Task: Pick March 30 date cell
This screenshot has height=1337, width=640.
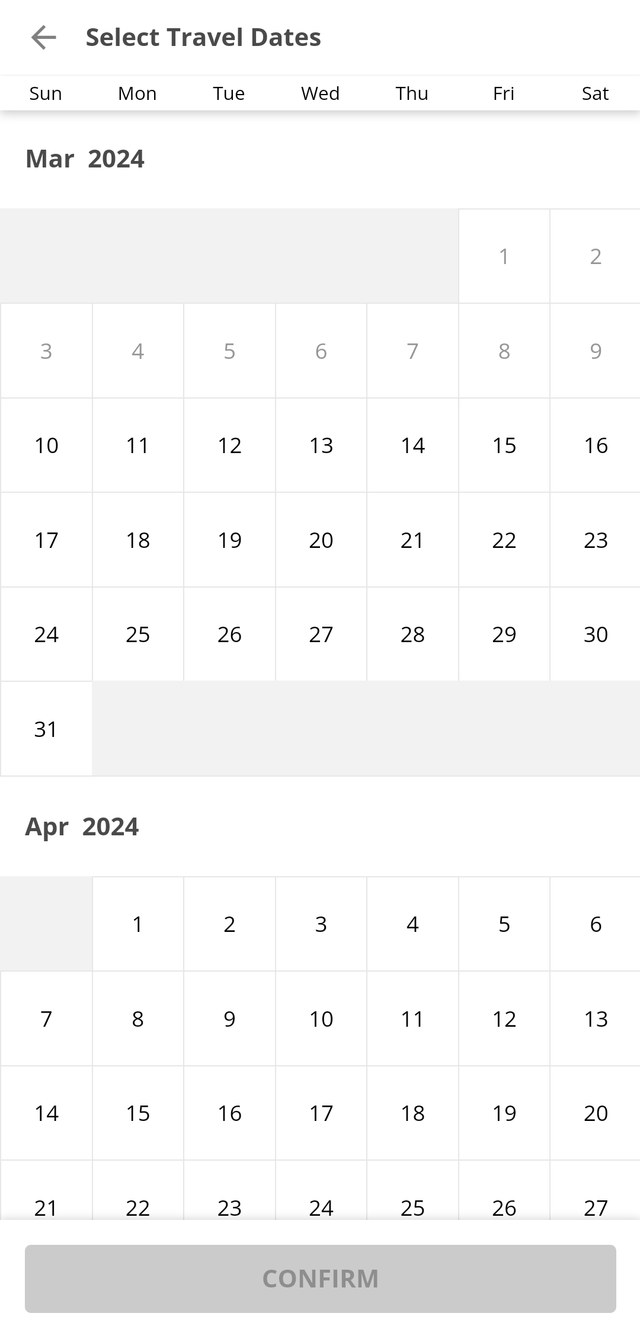Action: tap(595, 634)
